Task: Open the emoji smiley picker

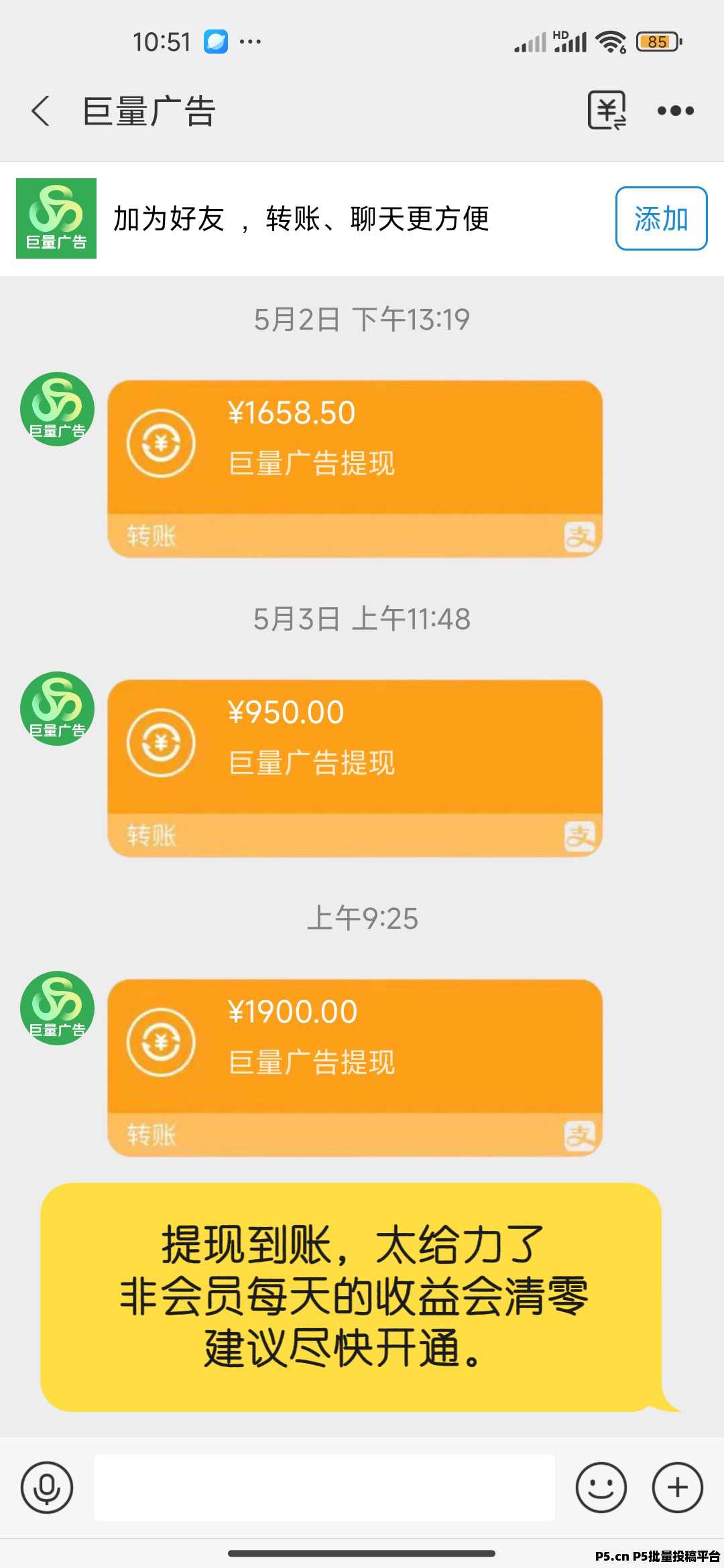Action: click(x=601, y=1487)
